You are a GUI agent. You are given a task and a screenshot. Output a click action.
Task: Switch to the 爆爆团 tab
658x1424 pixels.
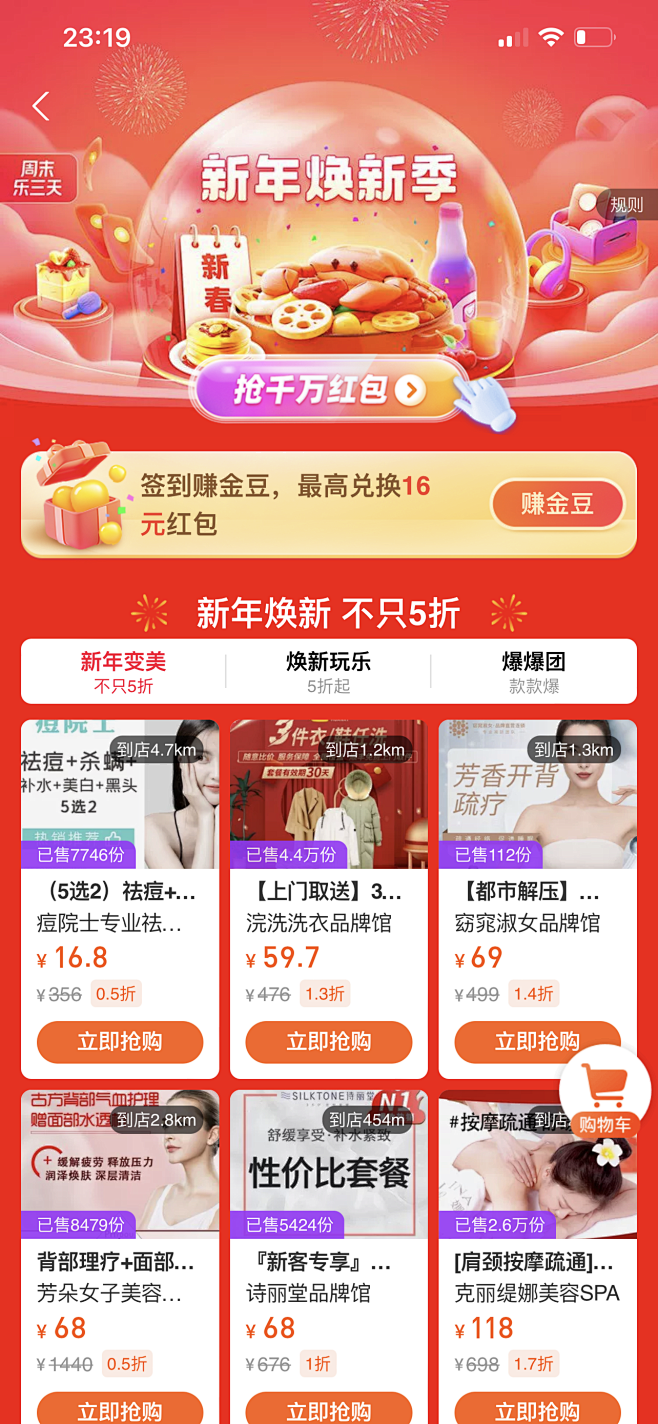(533, 671)
